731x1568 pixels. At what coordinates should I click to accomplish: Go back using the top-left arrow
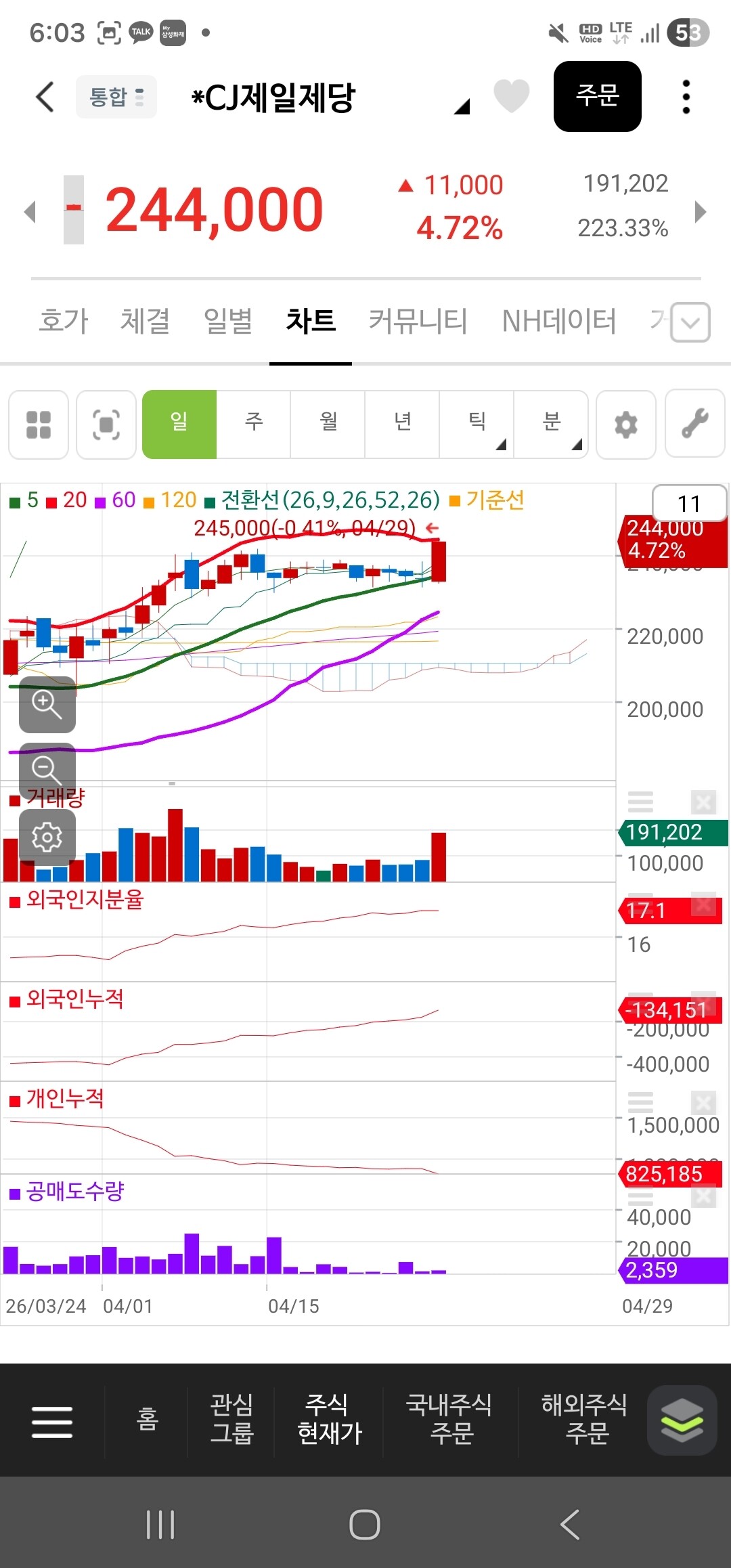(x=45, y=97)
